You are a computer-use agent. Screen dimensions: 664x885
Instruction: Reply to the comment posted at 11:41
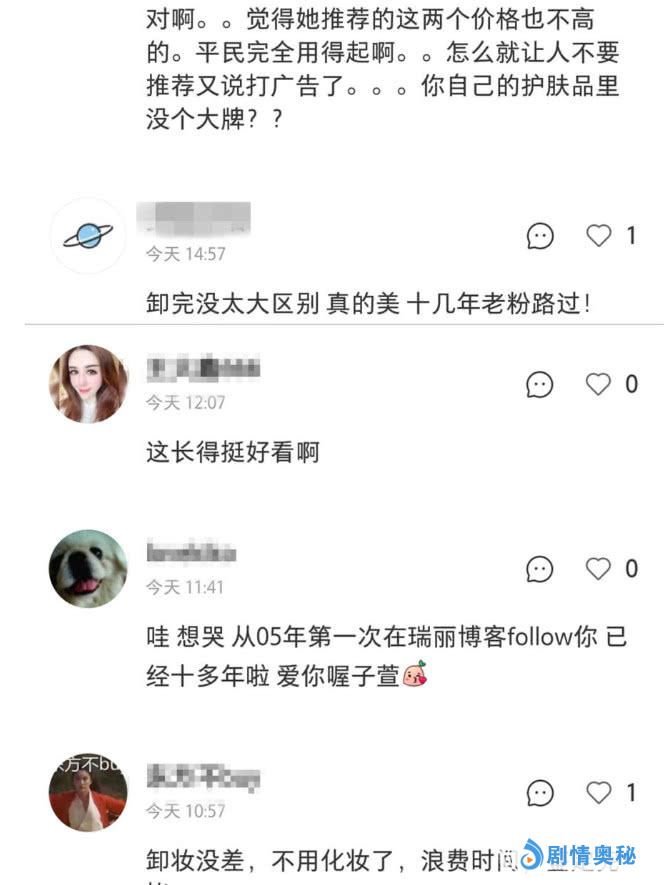tap(540, 569)
